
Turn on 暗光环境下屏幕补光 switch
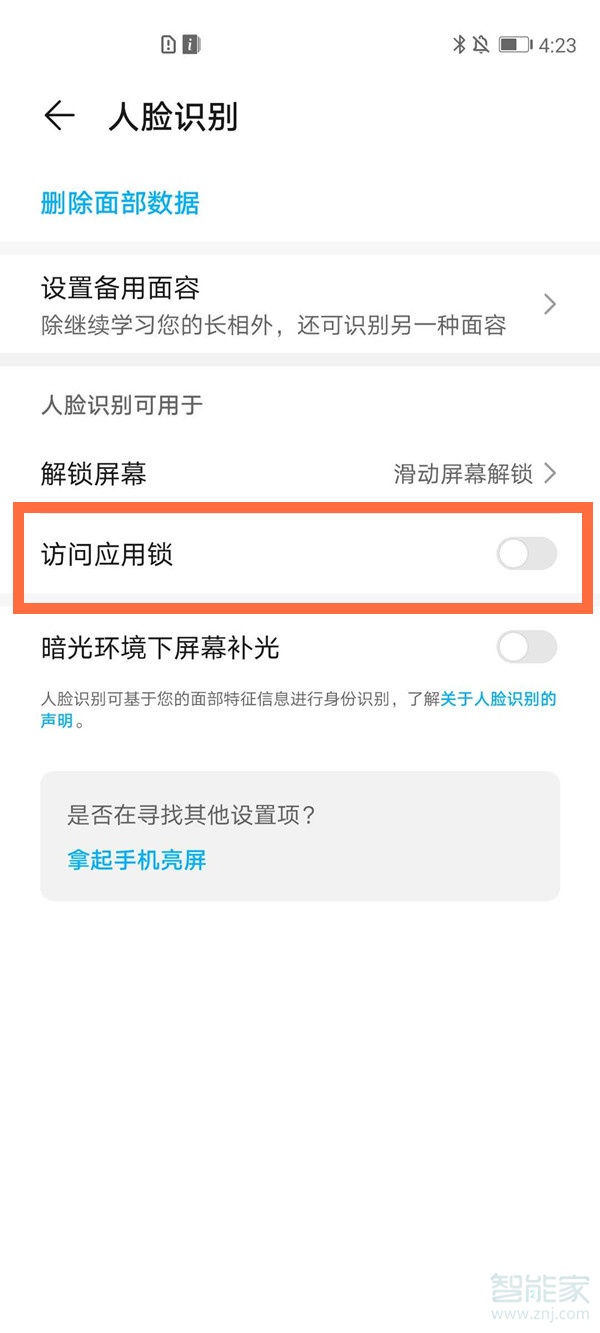pyautogui.click(x=527, y=647)
